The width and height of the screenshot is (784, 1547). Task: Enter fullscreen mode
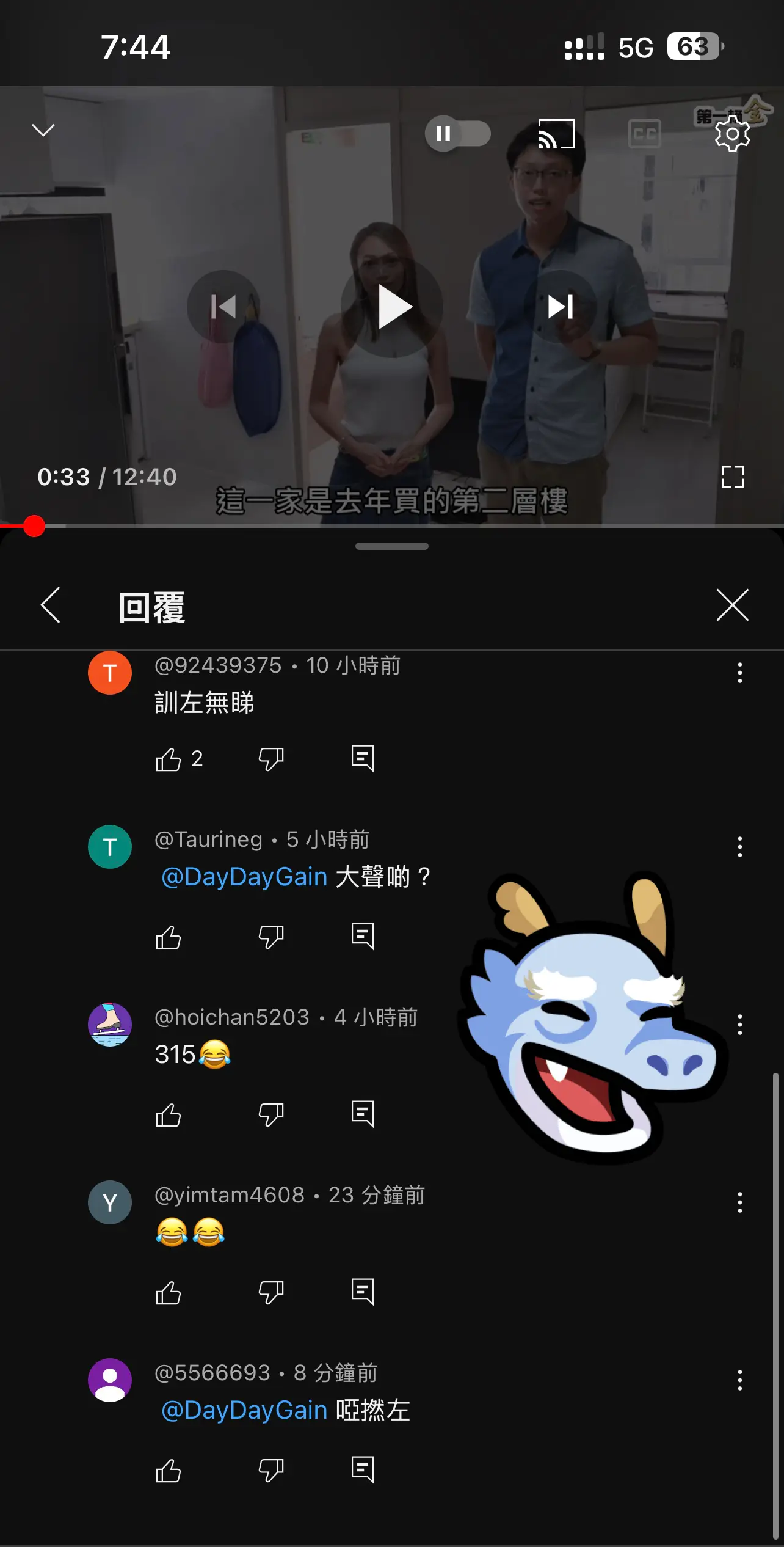pos(732,477)
